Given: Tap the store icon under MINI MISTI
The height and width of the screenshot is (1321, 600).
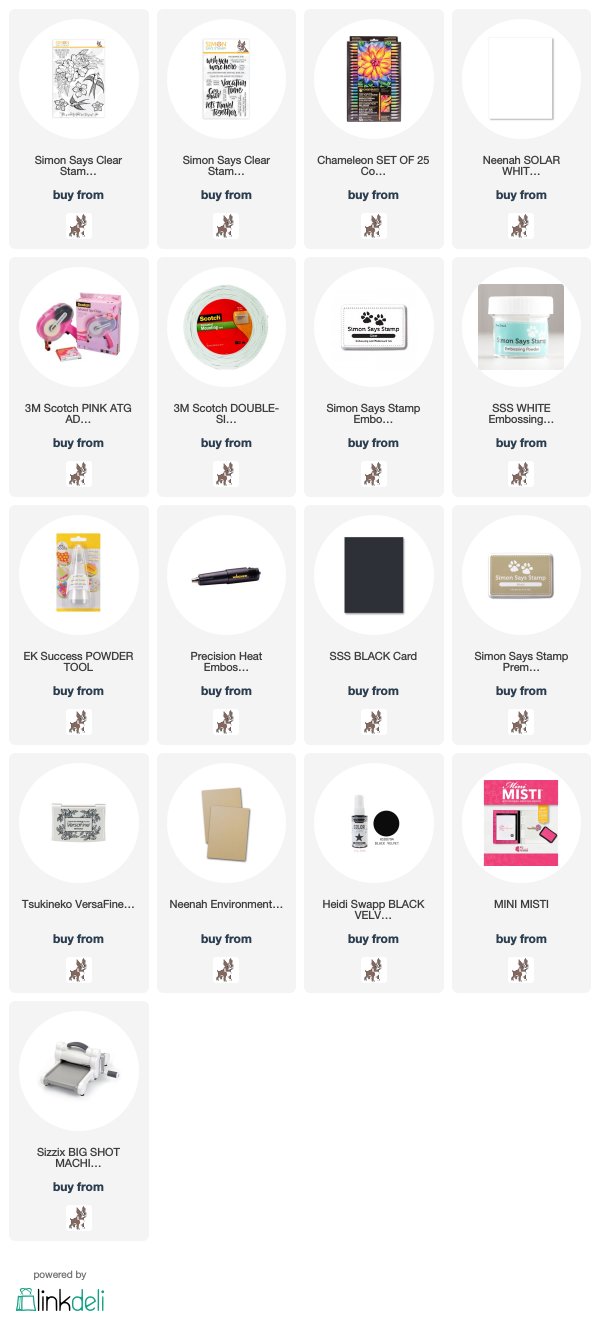Looking at the screenshot, I should tap(521, 969).
